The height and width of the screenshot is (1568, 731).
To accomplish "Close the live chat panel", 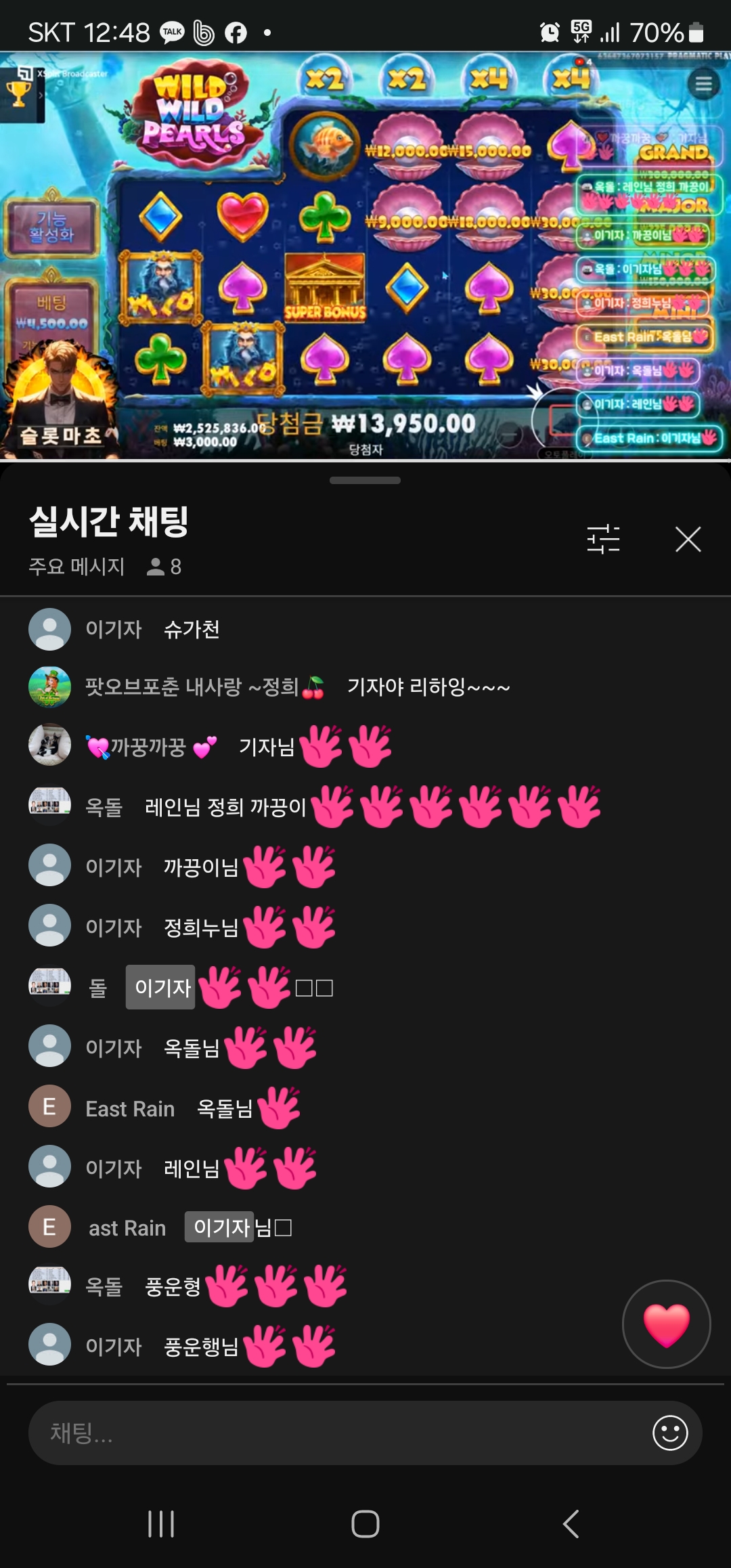I will click(x=688, y=540).
